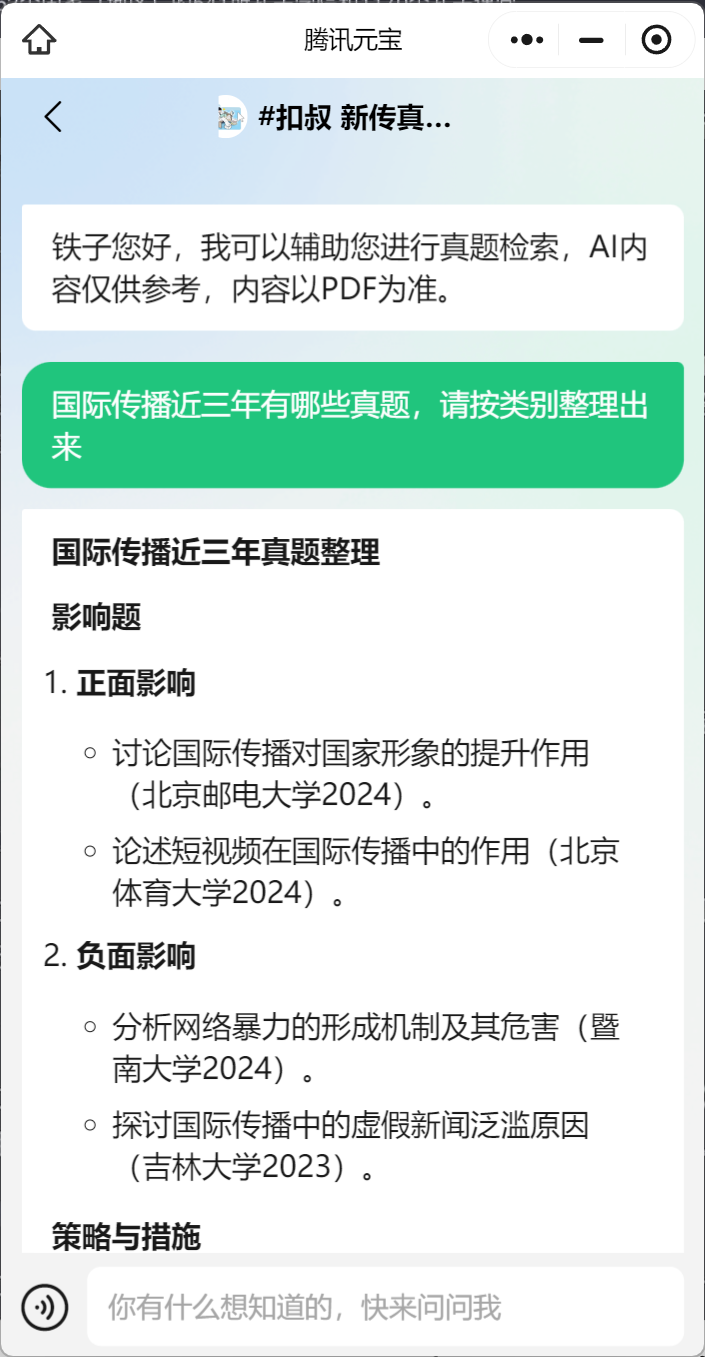Go back with the left arrow
This screenshot has width=705, height=1357.
click(54, 117)
